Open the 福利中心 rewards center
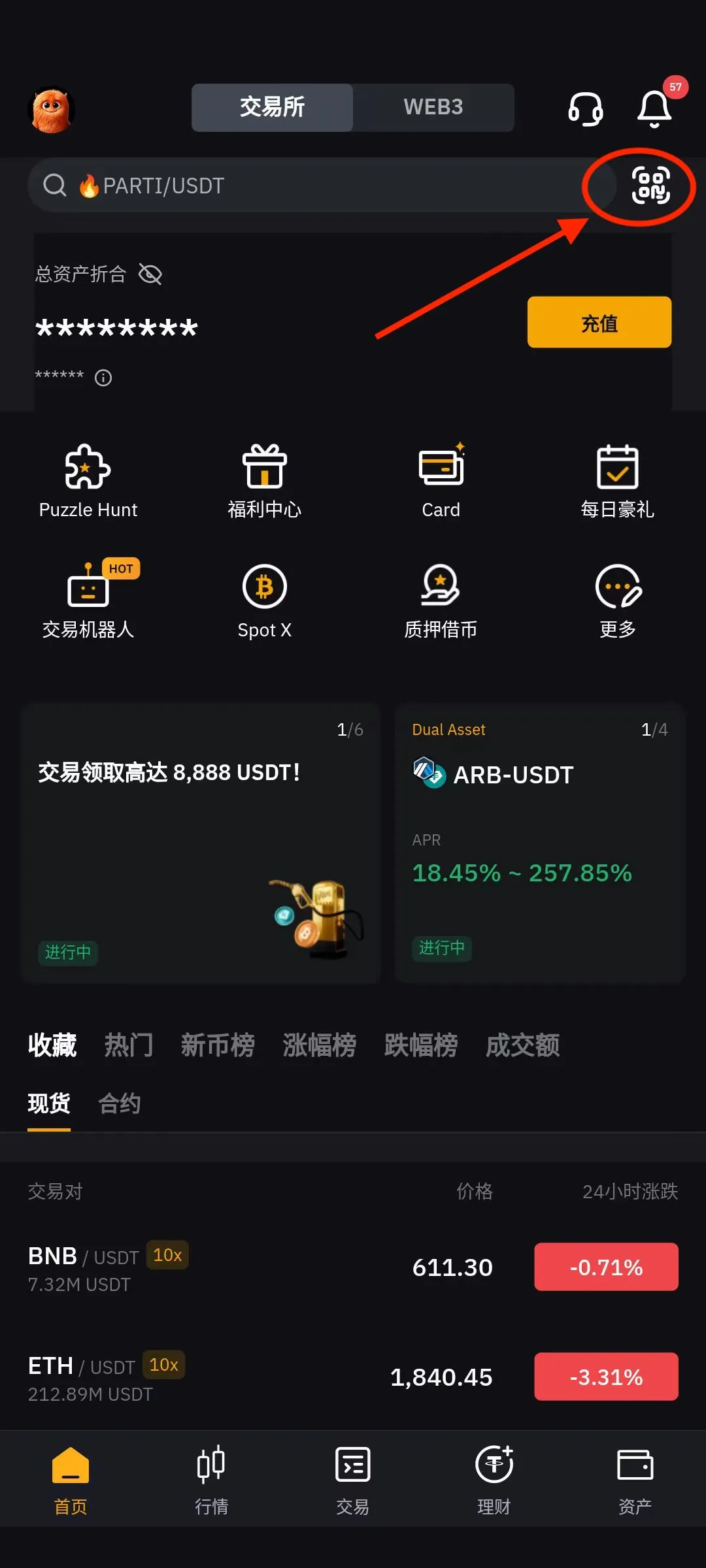 coord(264,480)
